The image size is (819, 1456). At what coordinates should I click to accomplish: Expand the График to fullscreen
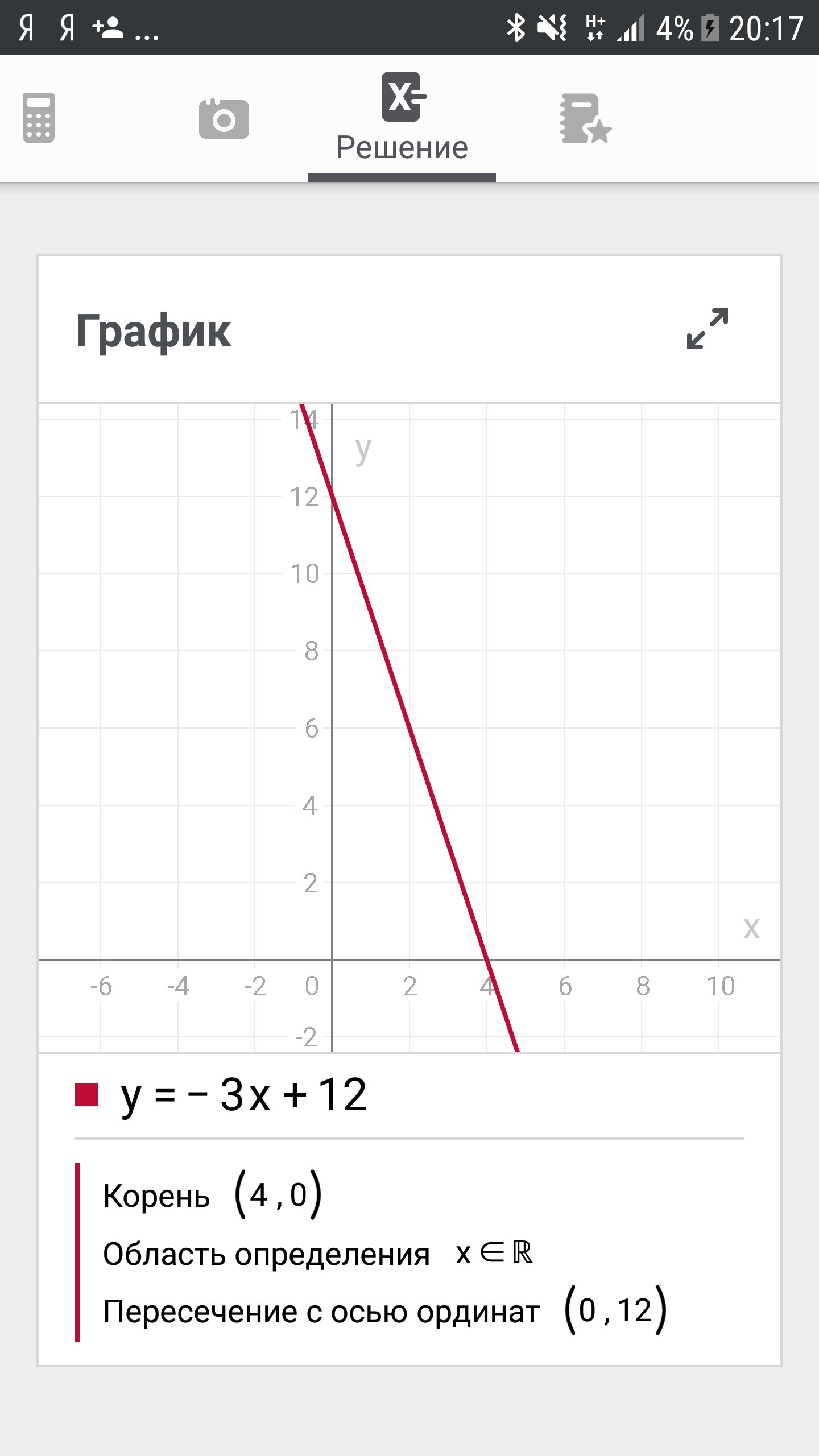(707, 329)
